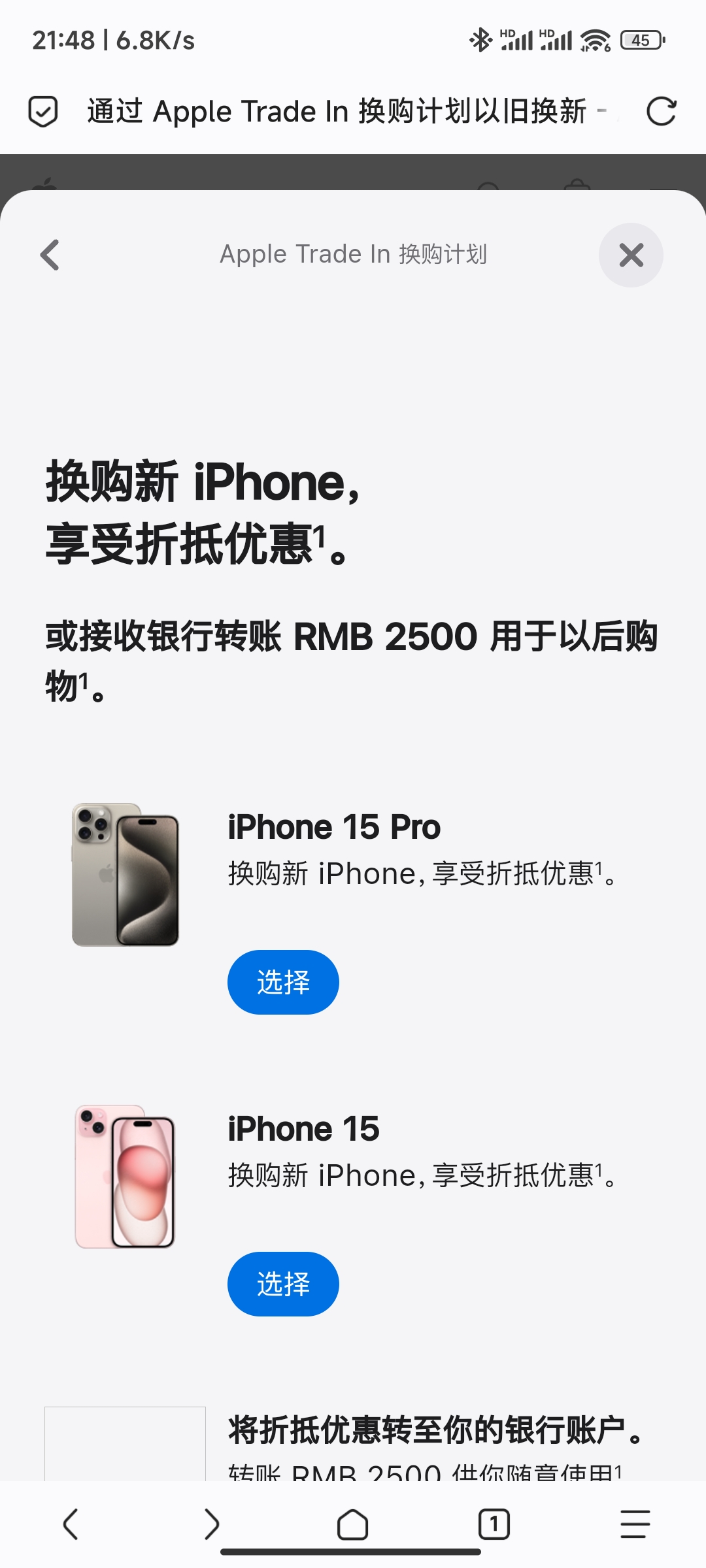706x1568 pixels.
Task: Tap the iPhone 15 Pro product image
Action: point(125,875)
